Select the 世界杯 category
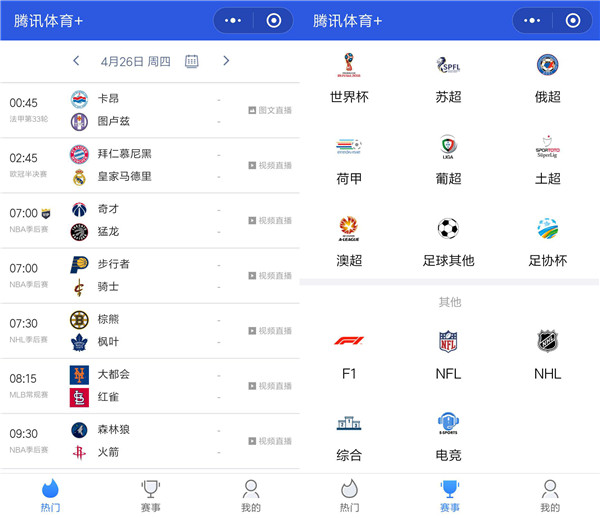The image size is (600, 518). pos(349,78)
